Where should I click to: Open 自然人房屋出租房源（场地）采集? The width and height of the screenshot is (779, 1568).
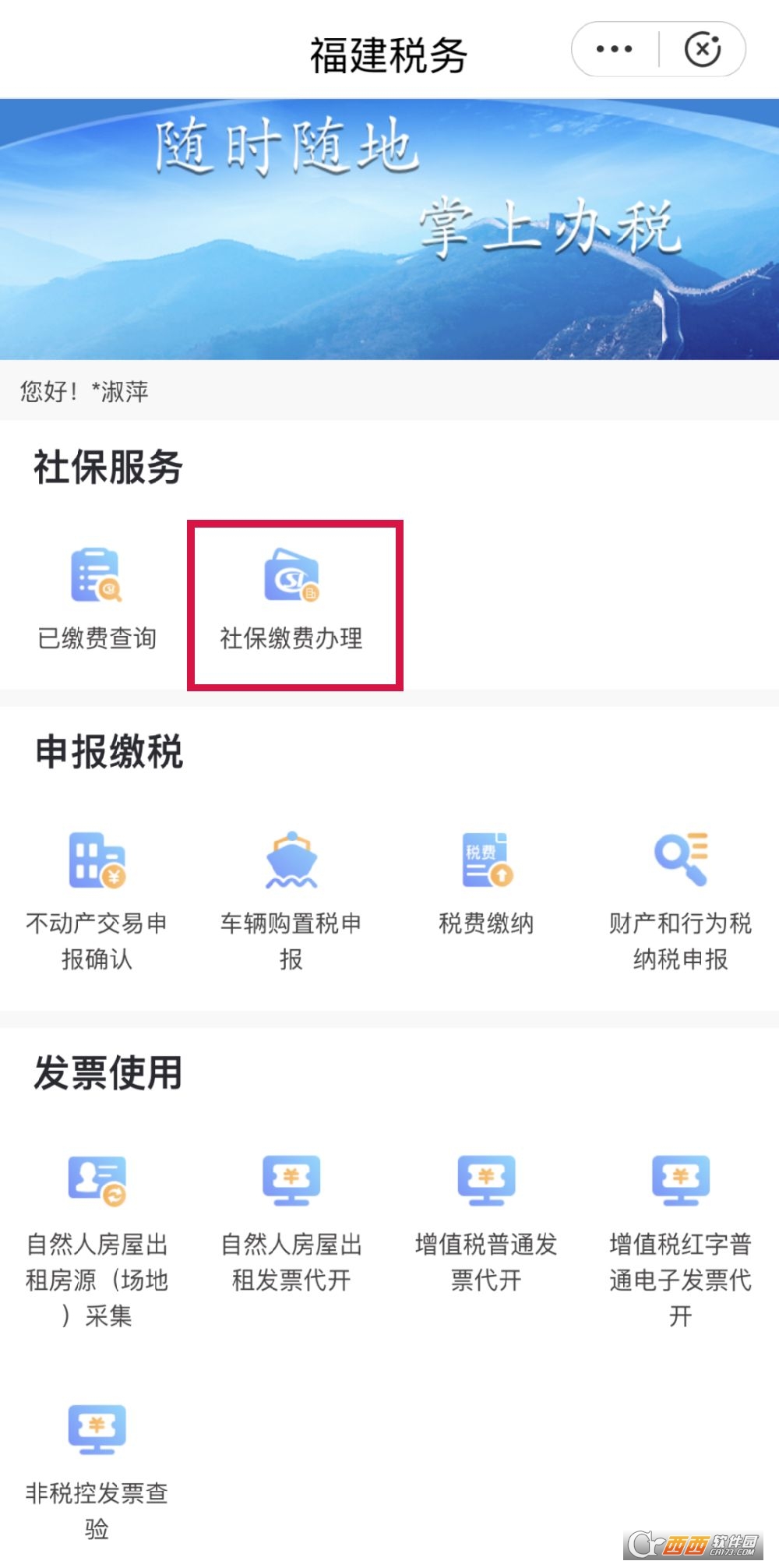click(x=97, y=1239)
